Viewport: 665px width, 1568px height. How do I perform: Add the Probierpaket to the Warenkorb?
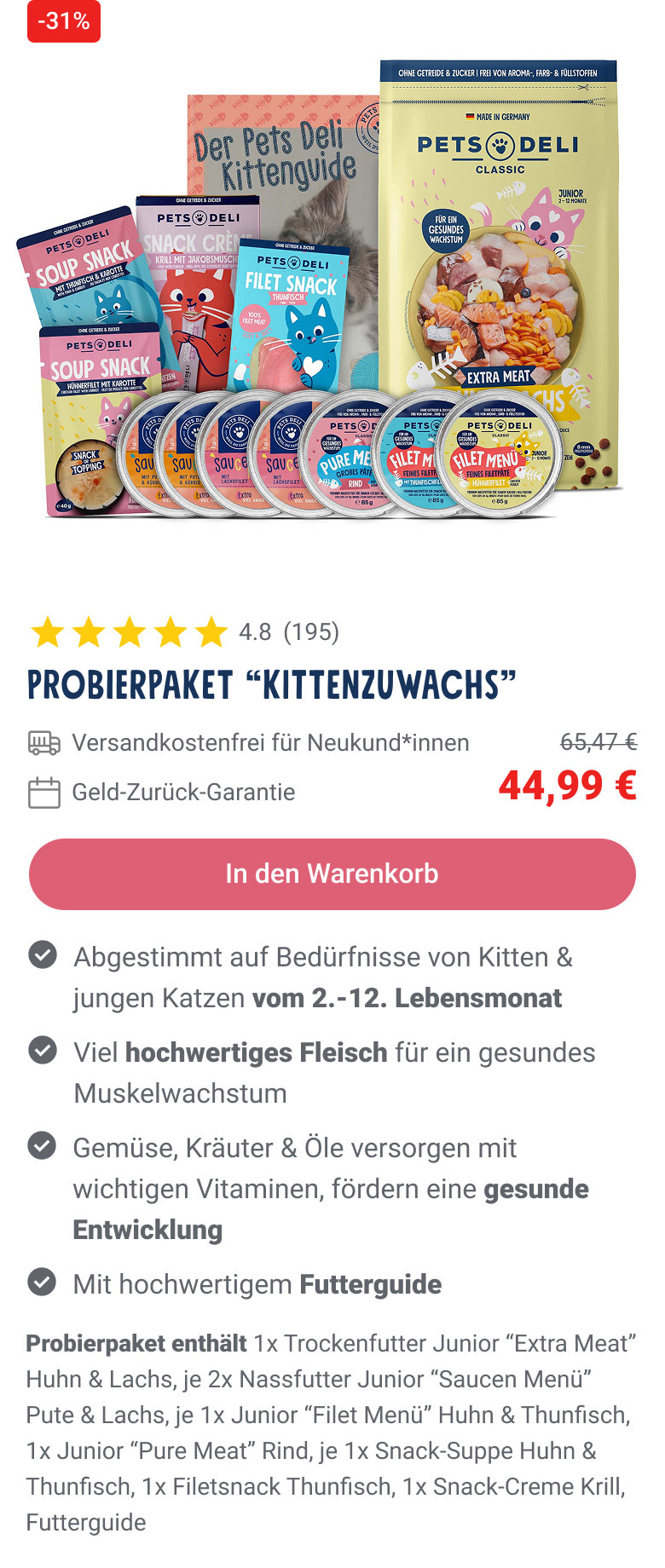[332, 874]
